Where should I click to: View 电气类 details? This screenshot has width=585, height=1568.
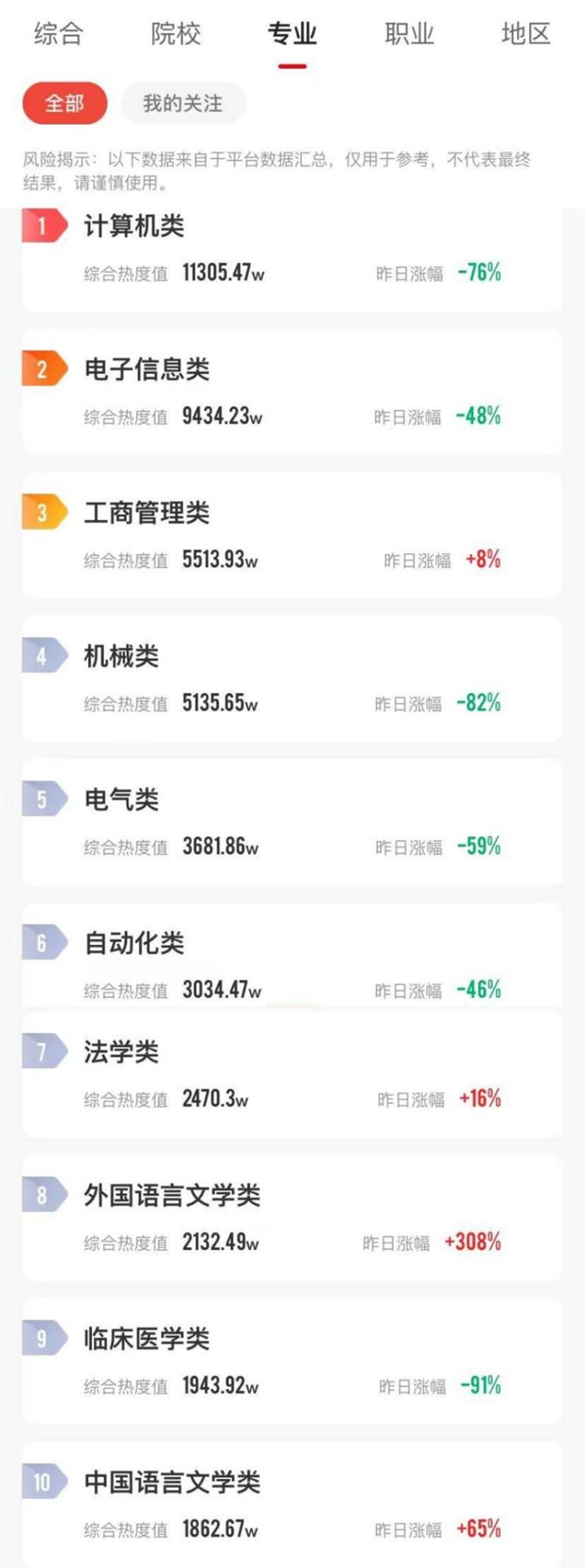[x=292, y=823]
